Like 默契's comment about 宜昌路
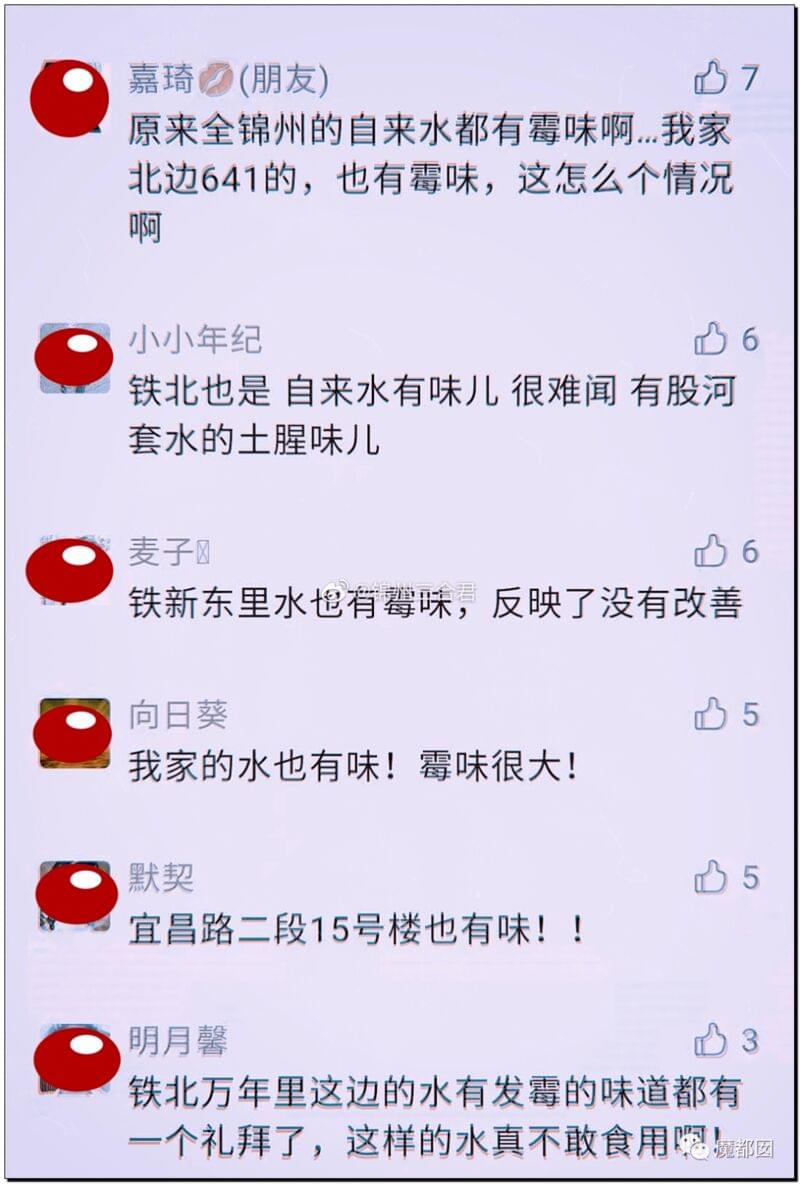 coord(711,877)
